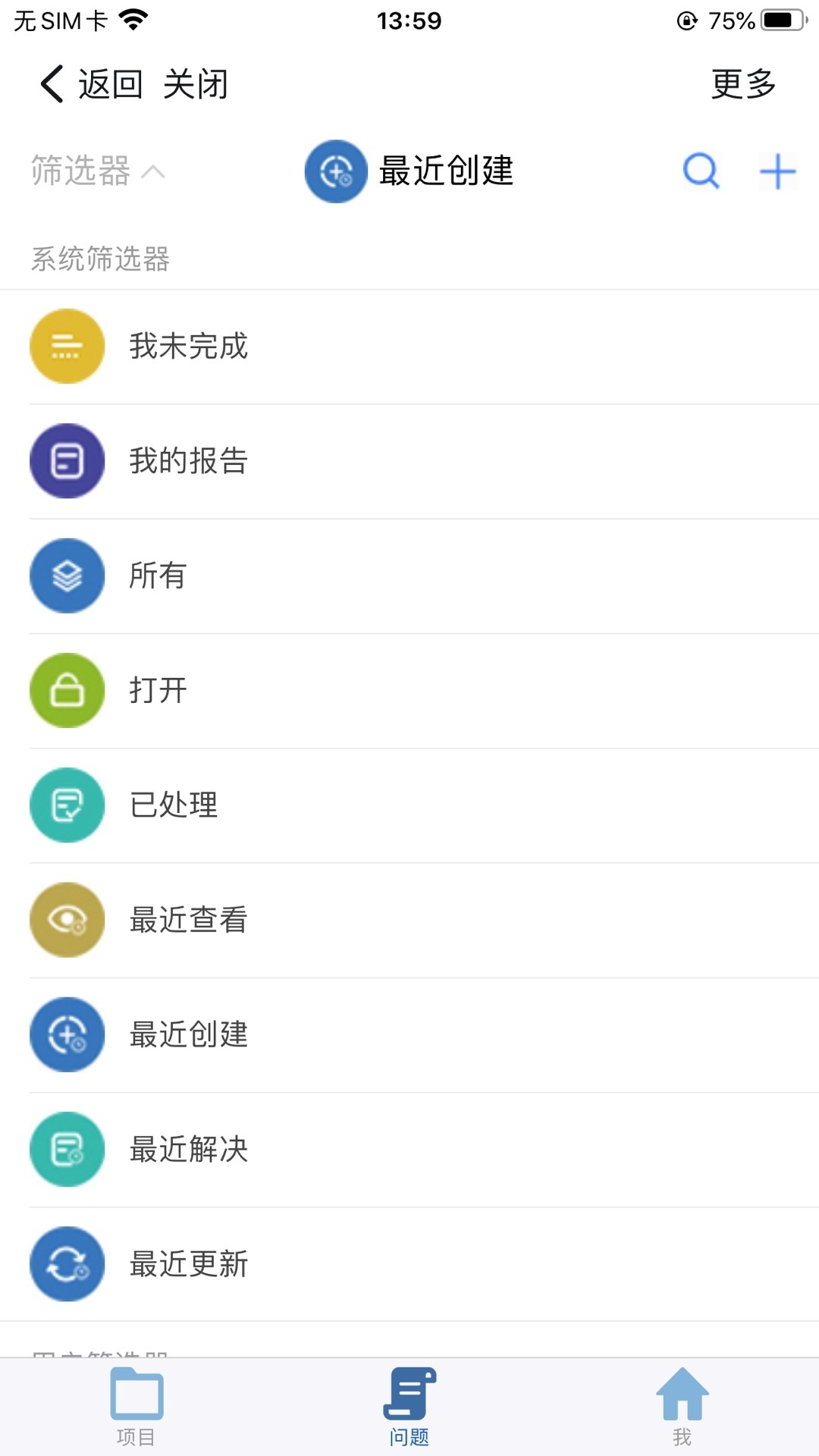
Task: Choose the 最近查看 filter
Action: click(188, 920)
